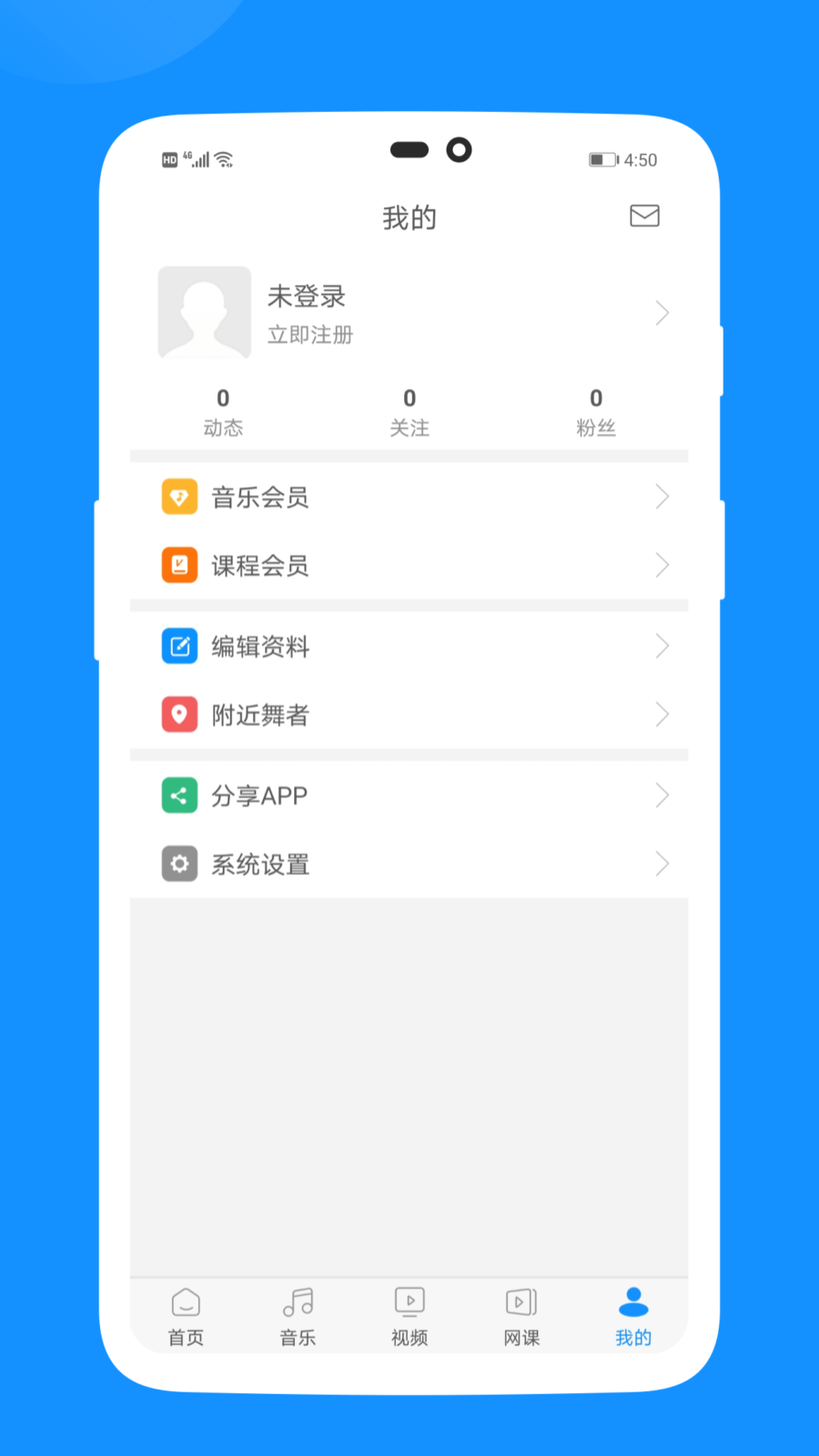Expand the 音乐会员 row chevron
The height and width of the screenshot is (1456, 819).
click(x=662, y=497)
